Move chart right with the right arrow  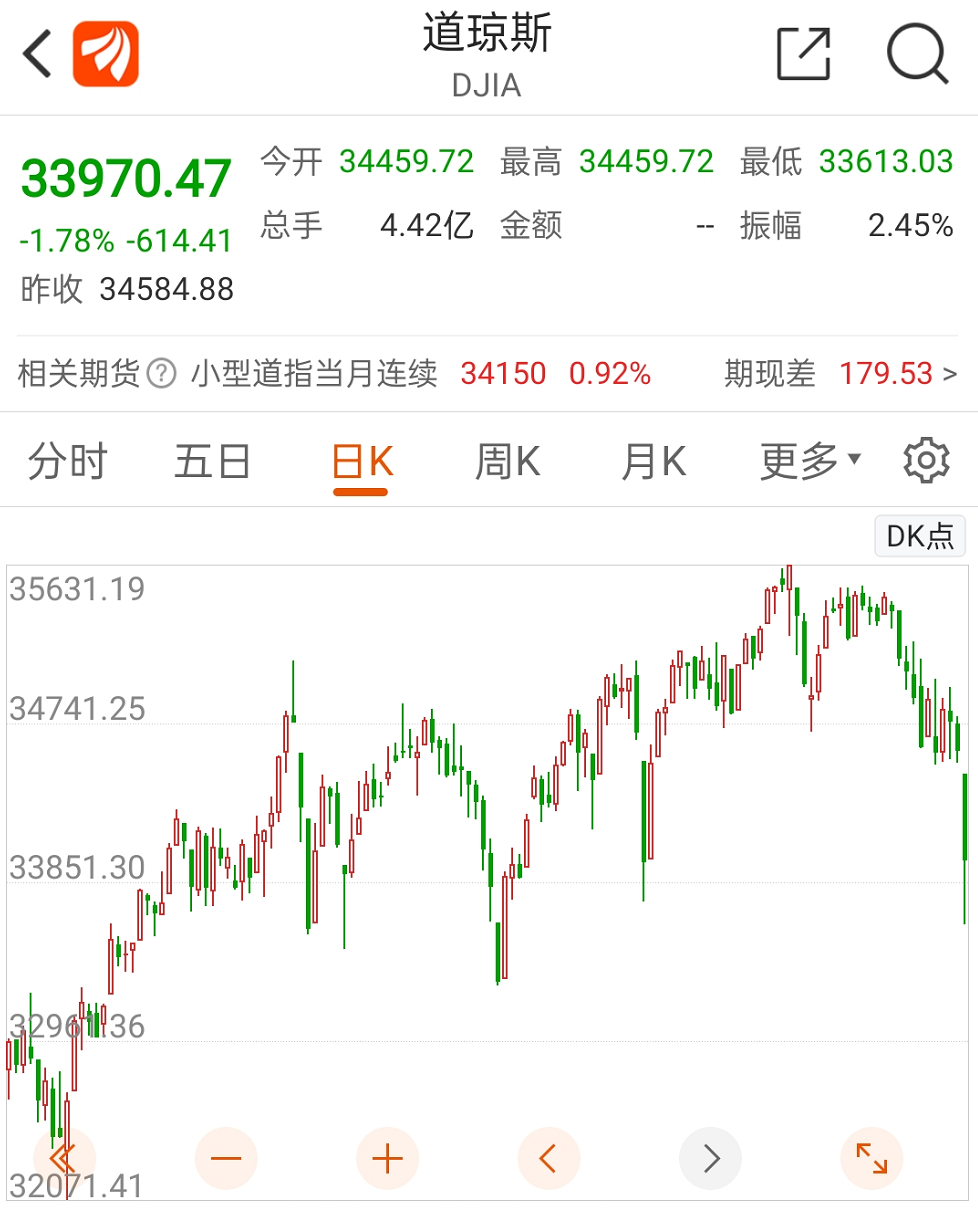(x=710, y=1159)
